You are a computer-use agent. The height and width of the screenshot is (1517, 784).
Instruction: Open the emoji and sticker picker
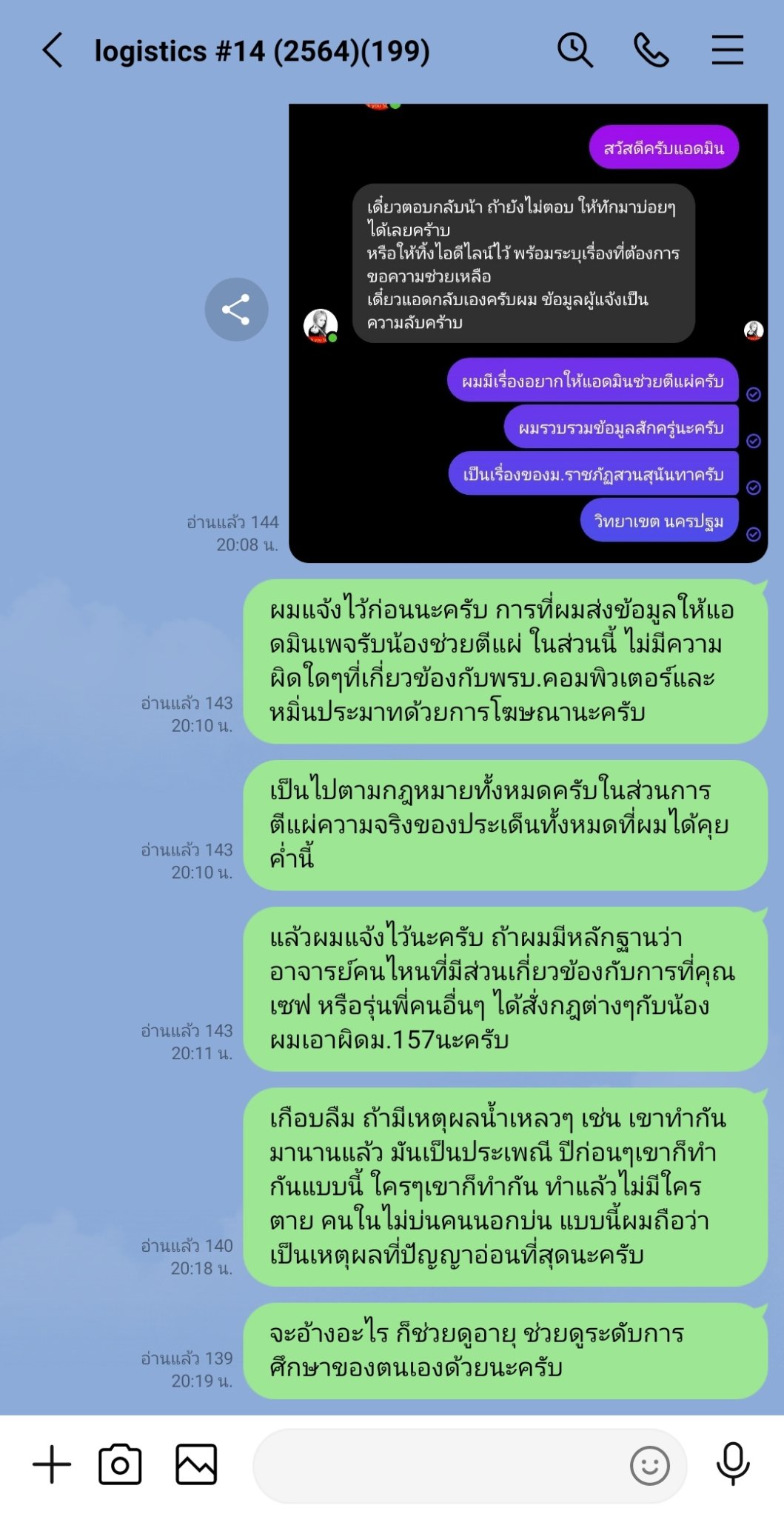pyautogui.click(x=649, y=1465)
